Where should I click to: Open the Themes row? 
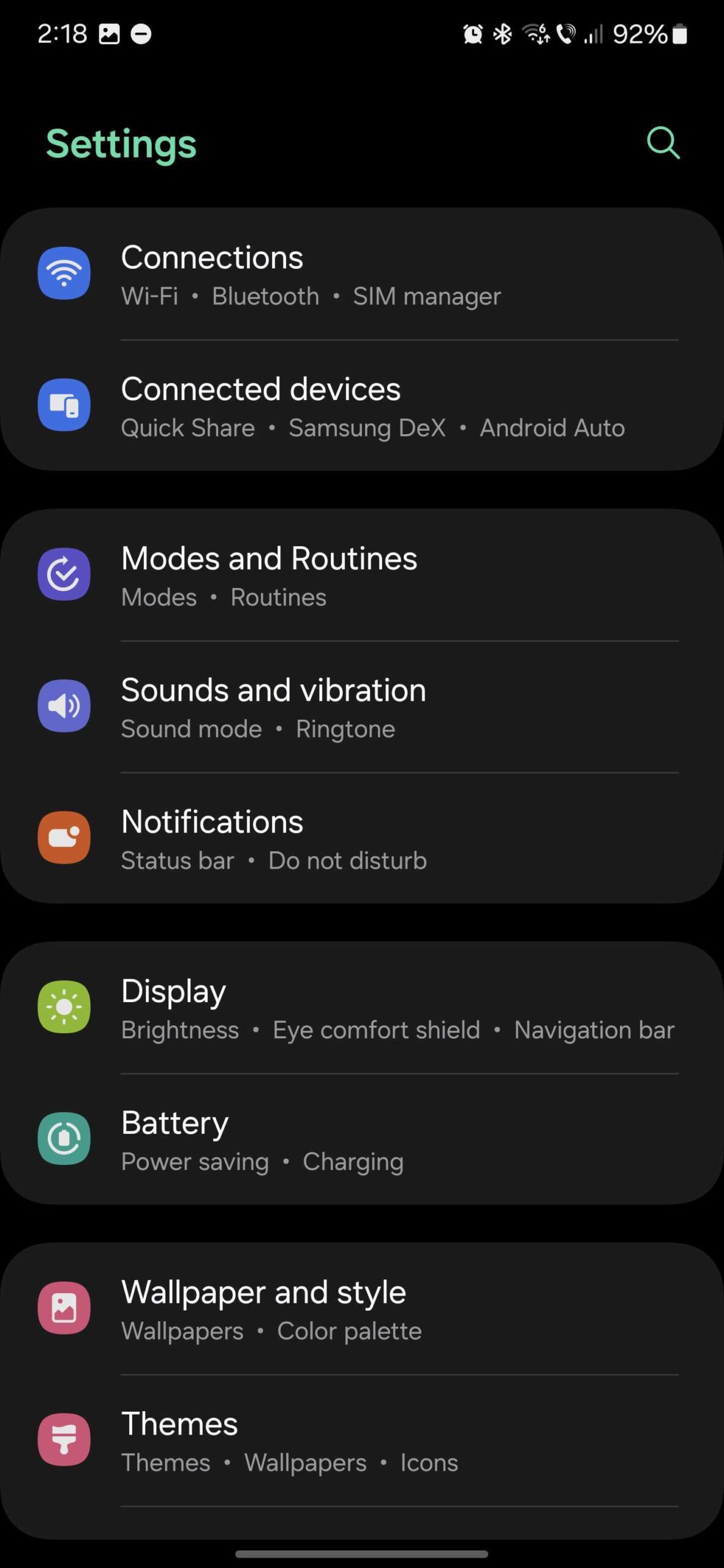(x=361, y=1441)
